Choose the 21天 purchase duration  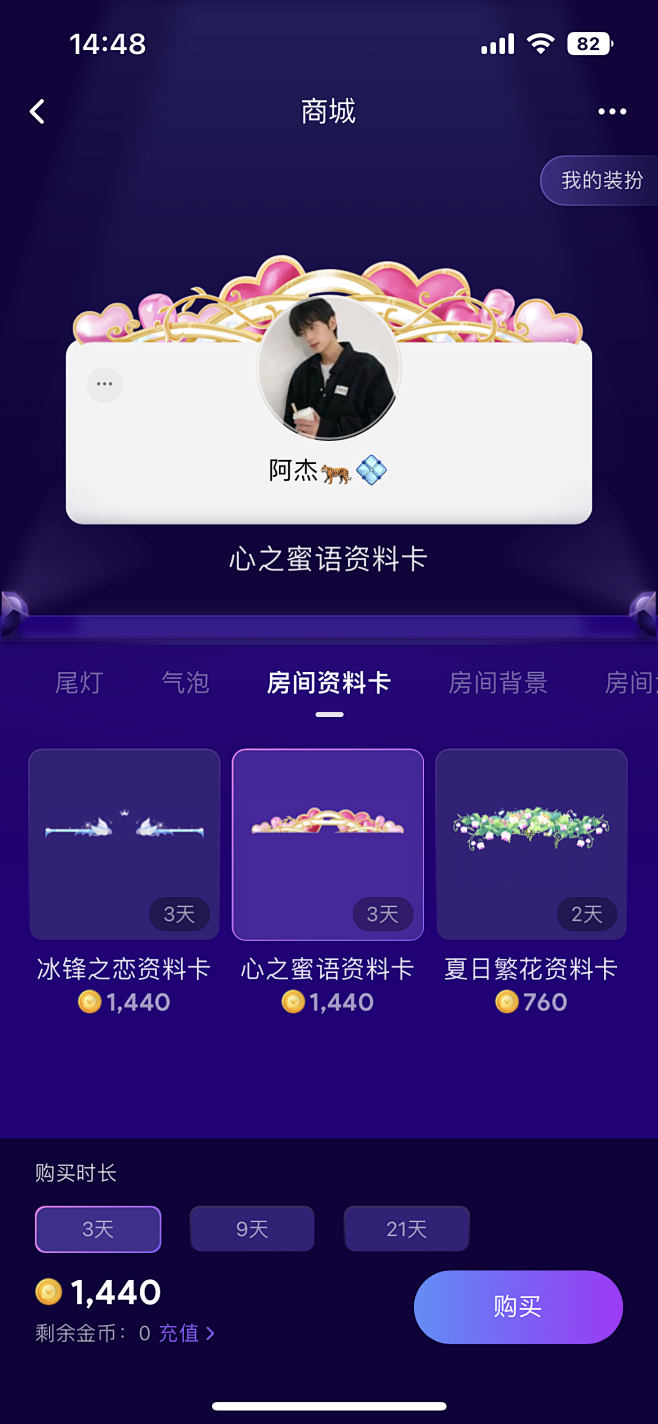(406, 1229)
